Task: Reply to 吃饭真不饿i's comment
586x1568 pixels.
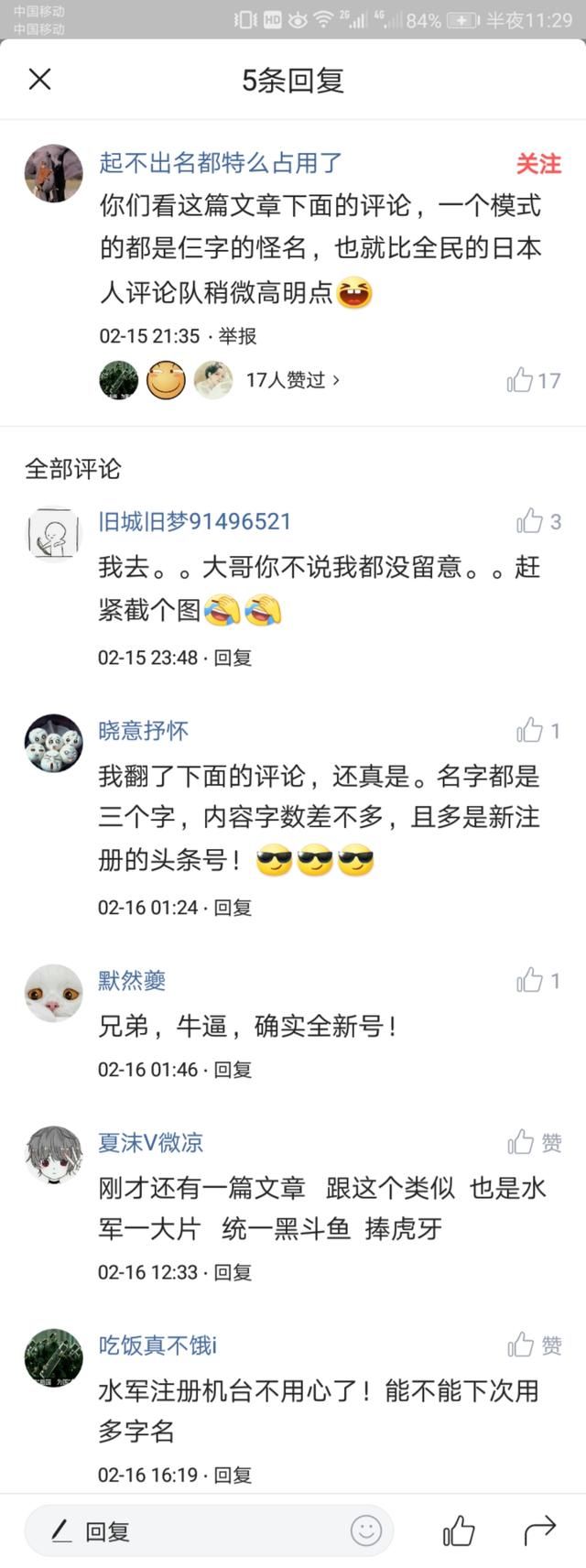Action: tap(233, 1475)
